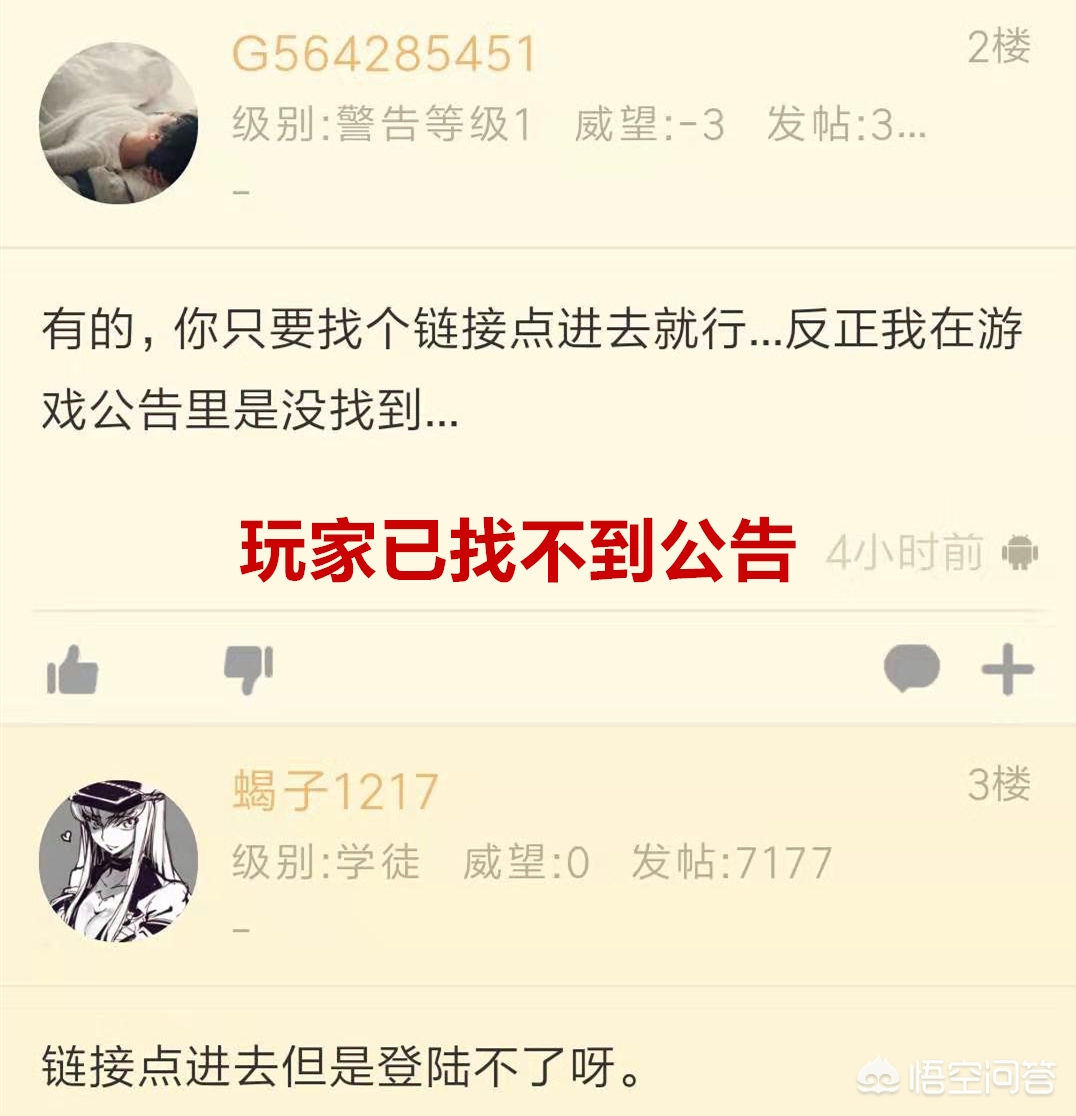Open comment bubble on G564285451's reply

tap(911, 669)
